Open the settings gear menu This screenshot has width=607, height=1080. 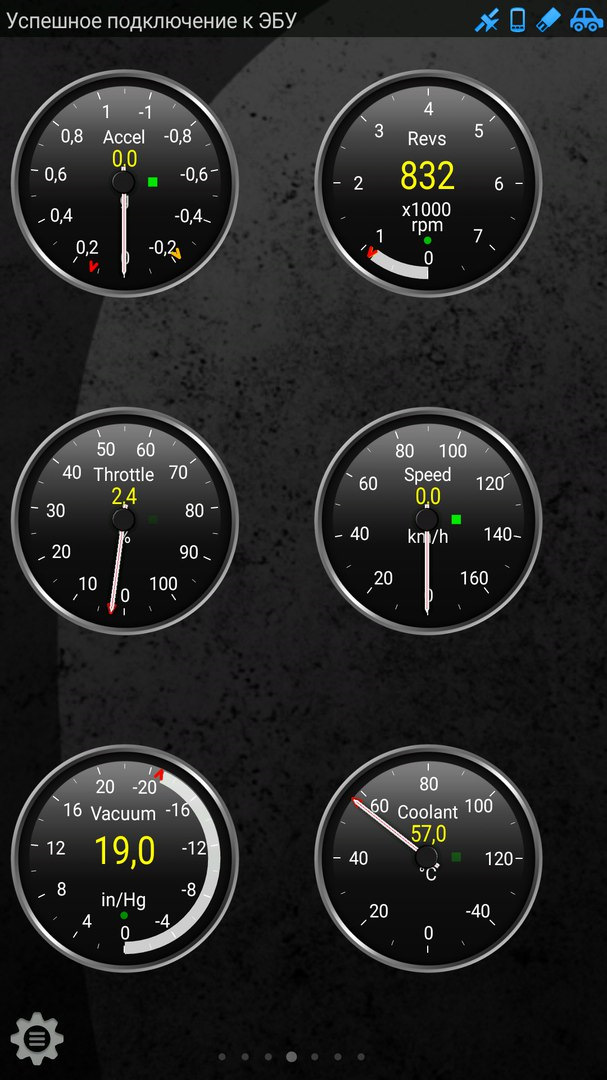[38, 1039]
